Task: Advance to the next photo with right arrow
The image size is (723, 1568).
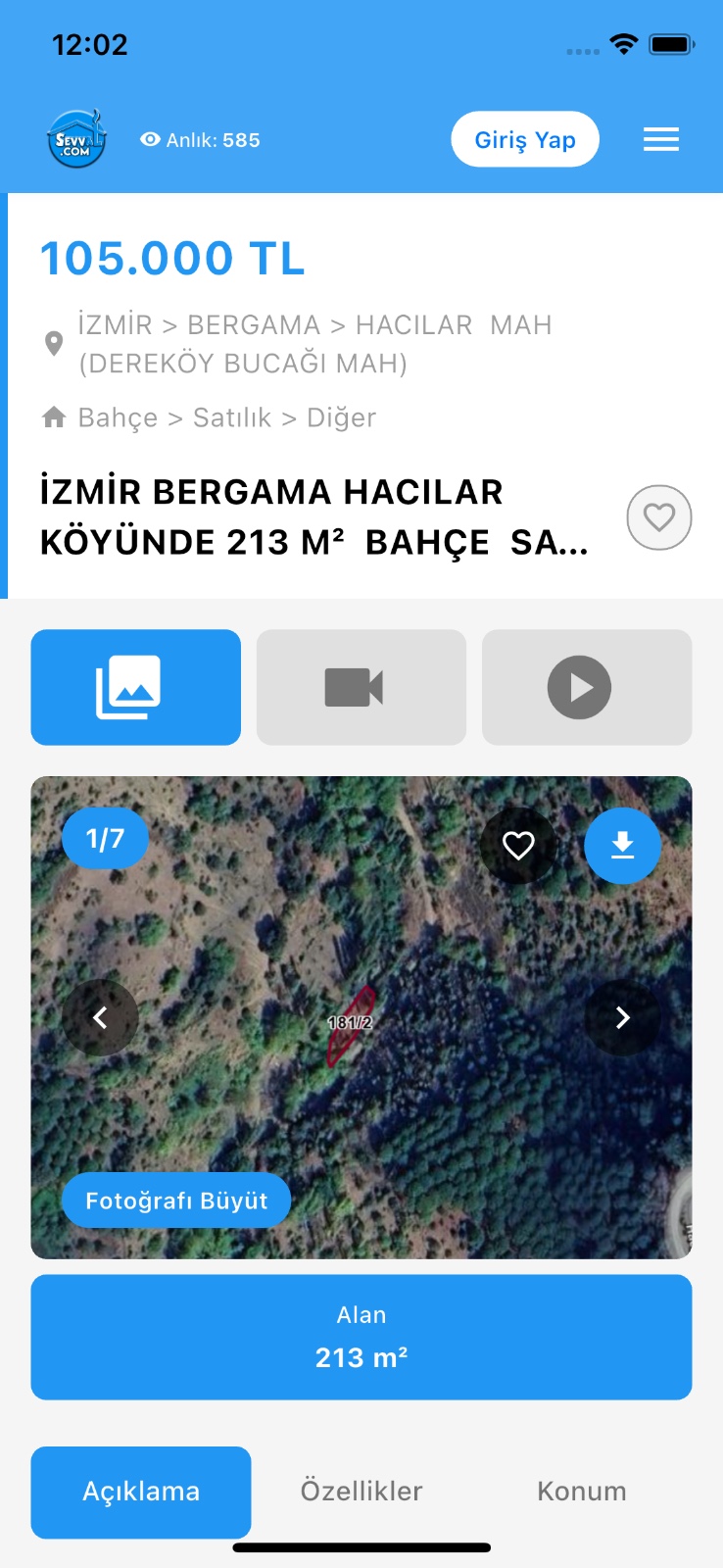Action: point(623,1018)
